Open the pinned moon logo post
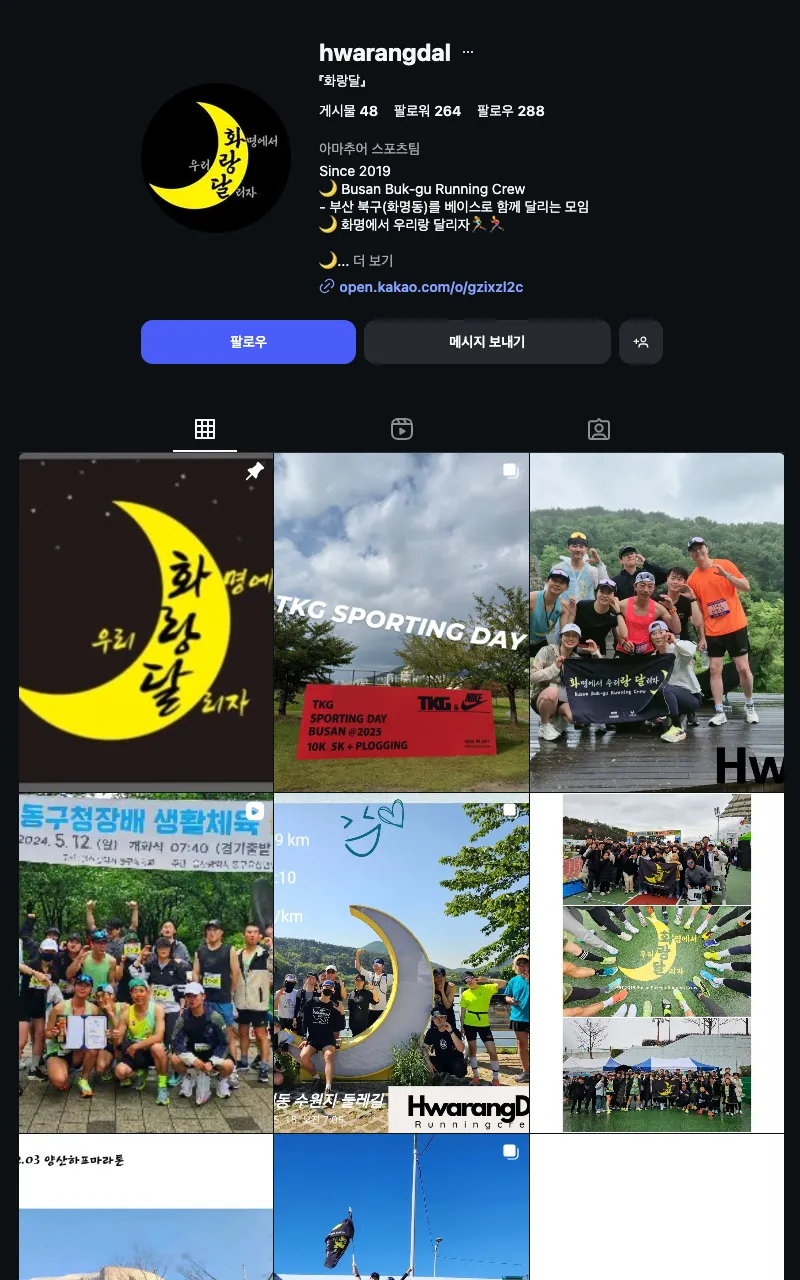Viewport: 800px width, 1280px height. pyautogui.click(x=146, y=622)
